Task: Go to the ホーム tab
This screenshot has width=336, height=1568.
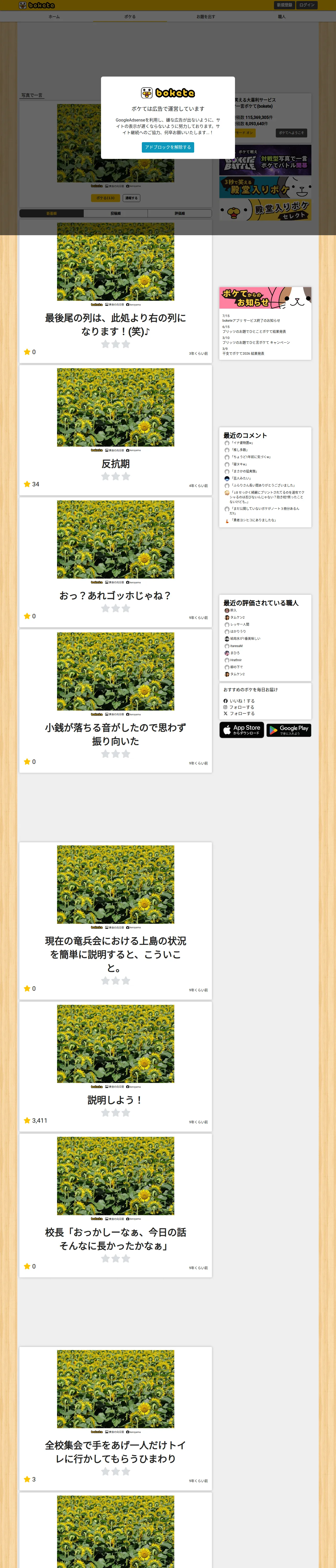Action: coord(54,16)
